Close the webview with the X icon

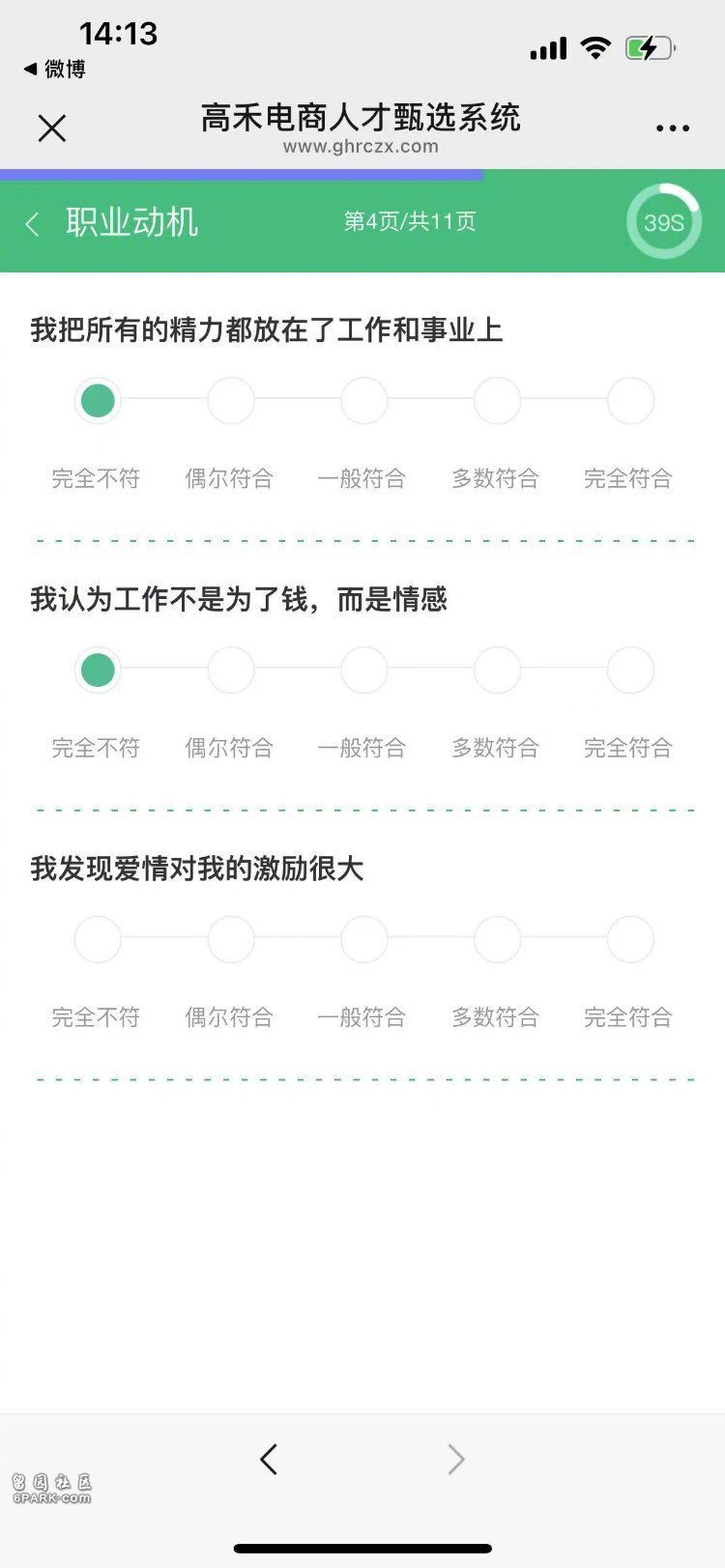[52, 128]
